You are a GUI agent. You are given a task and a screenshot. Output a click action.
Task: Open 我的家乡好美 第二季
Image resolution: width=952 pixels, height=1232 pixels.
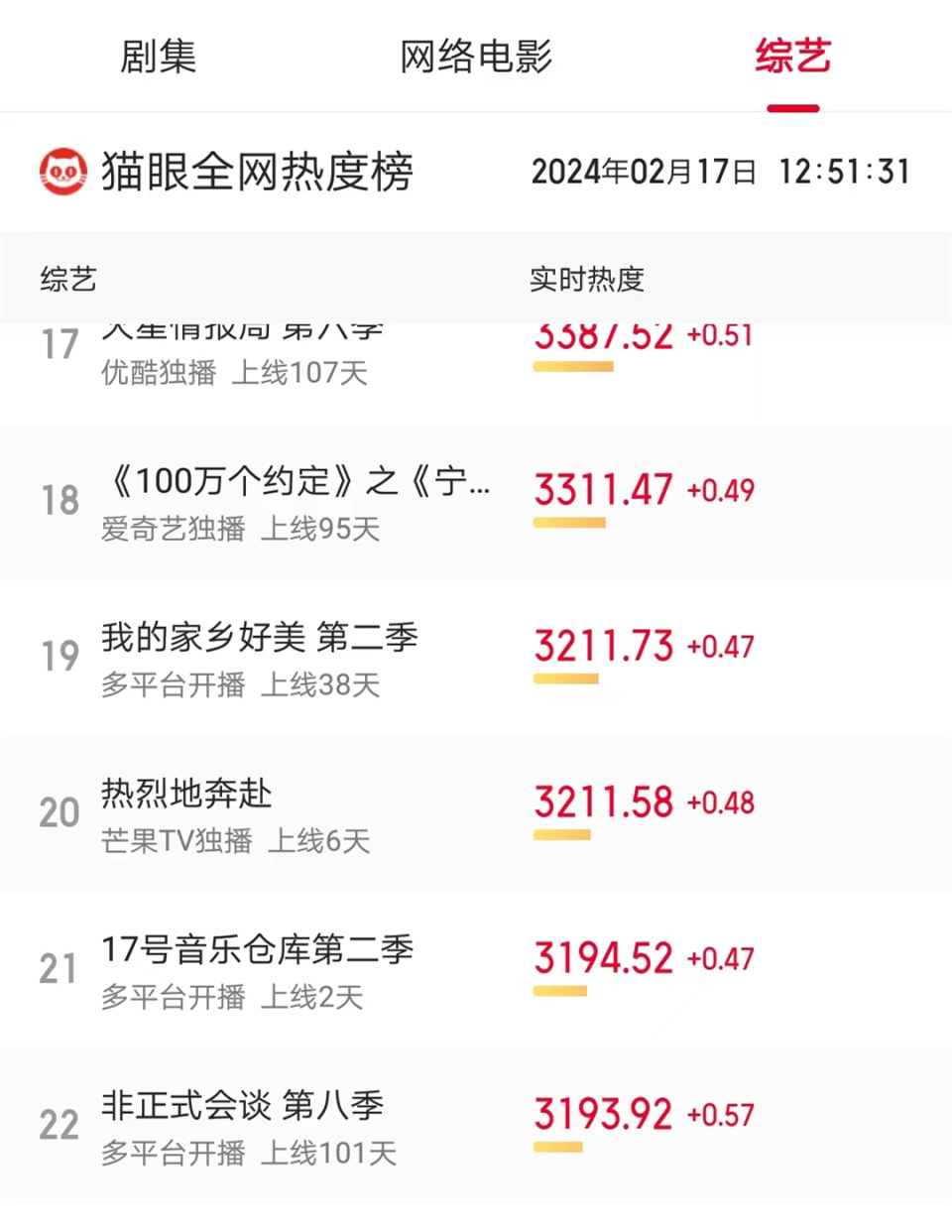pyautogui.click(x=260, y=639)
